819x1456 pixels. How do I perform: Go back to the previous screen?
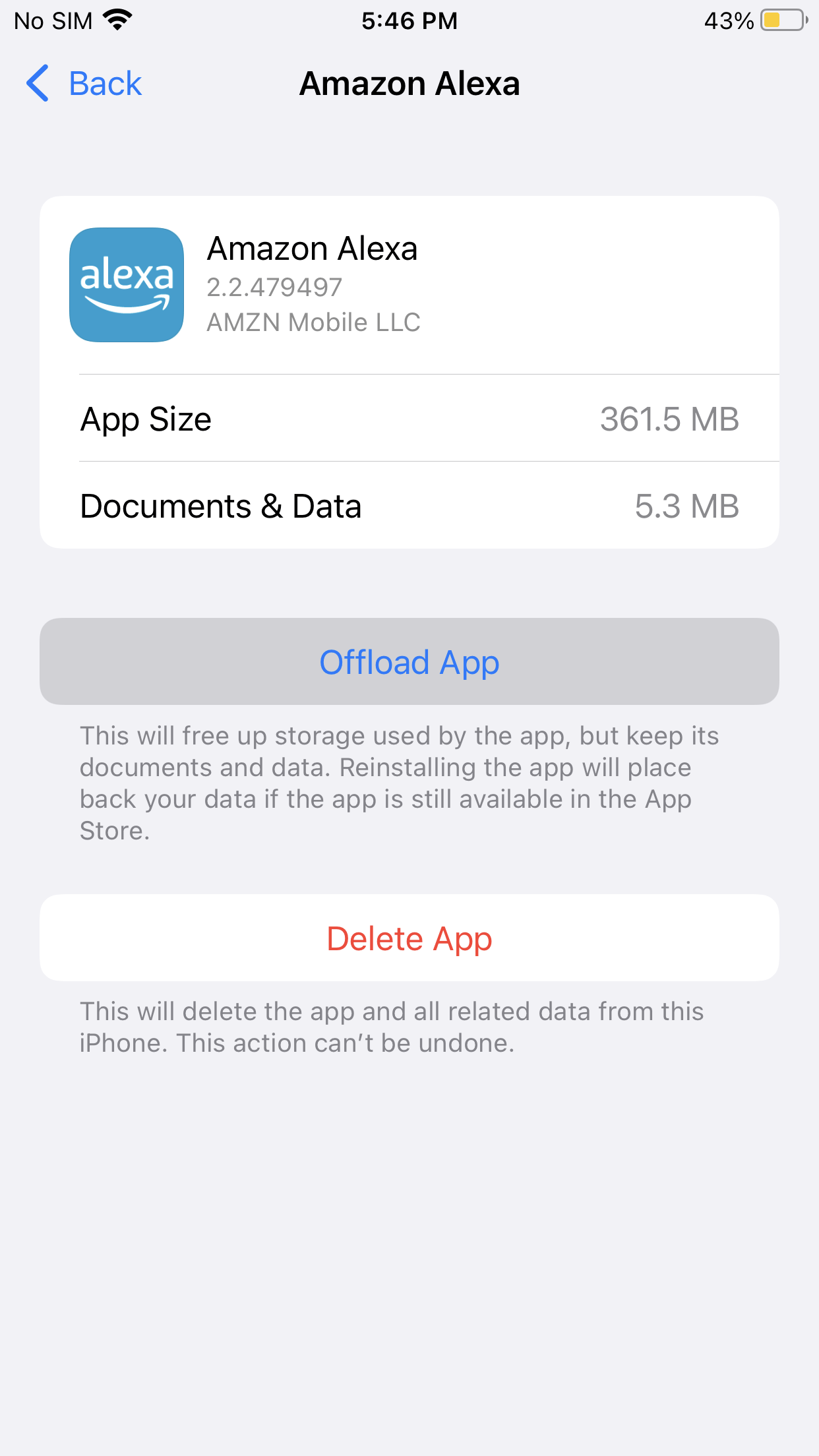pyautogui.click(x=84, y=84)
